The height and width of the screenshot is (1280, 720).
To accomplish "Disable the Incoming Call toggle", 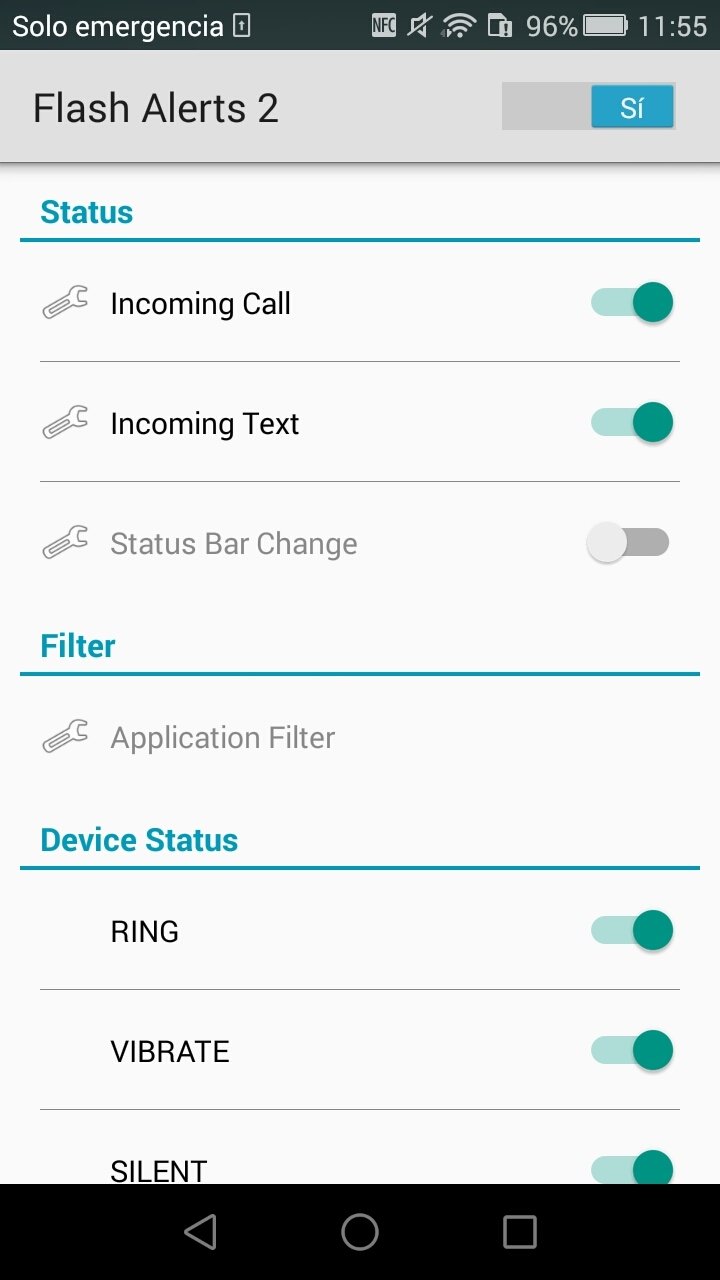I will (x=632, y=302).
